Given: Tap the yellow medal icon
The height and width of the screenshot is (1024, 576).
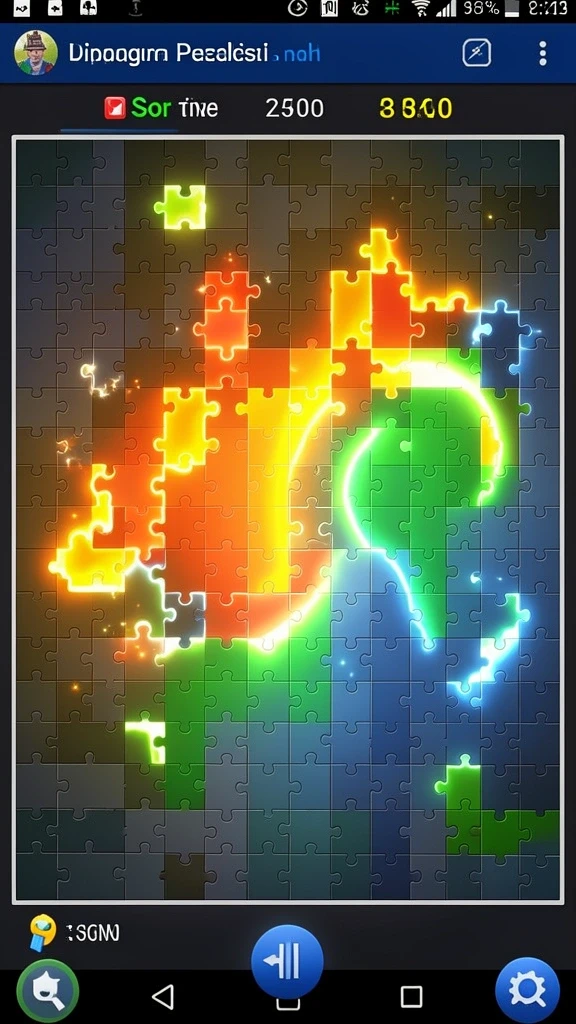Looking at the screenshot, I should pyautogui.click(x=43, y=932).
